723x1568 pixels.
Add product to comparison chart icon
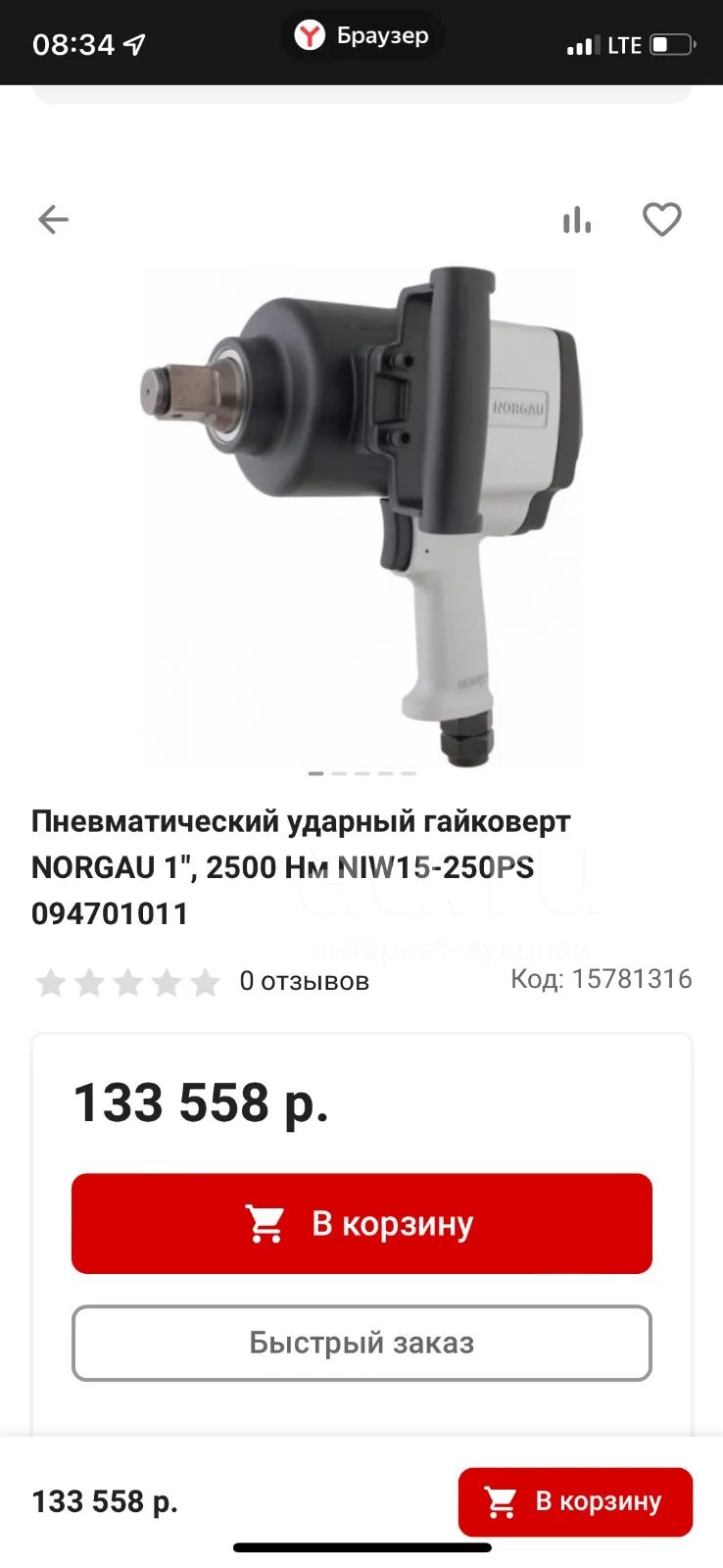[577, 220]
